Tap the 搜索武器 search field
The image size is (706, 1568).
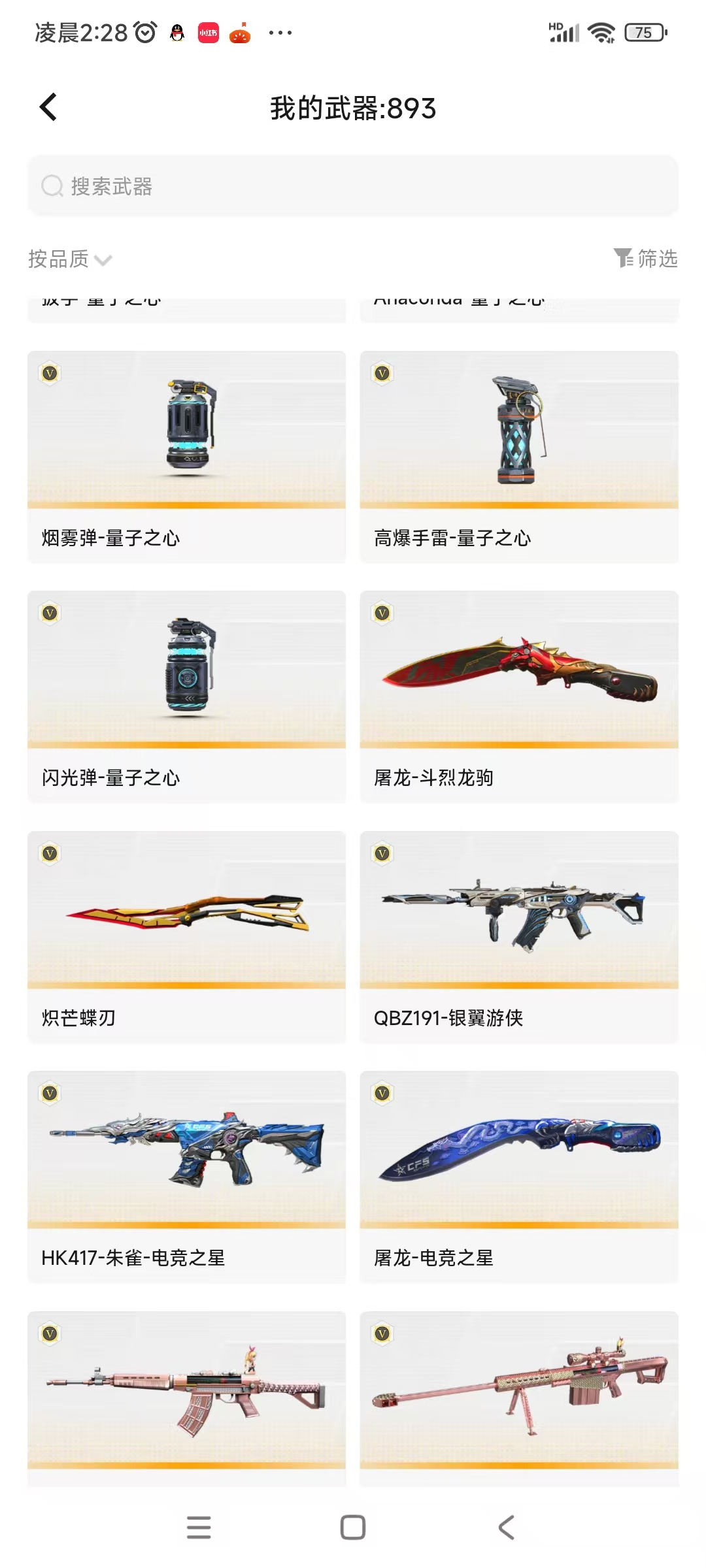(353, 186)
